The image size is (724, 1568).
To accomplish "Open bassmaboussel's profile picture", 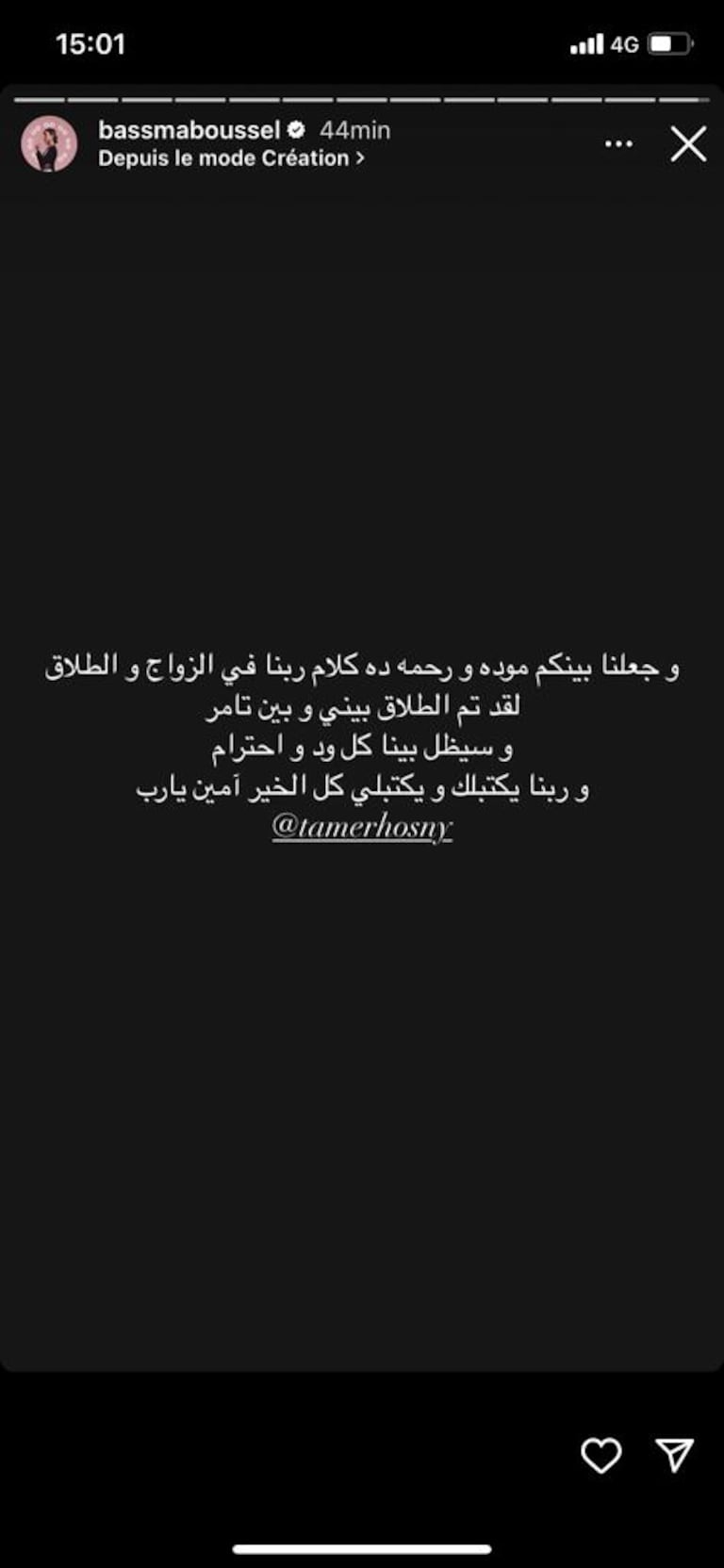I will (x=49, y=144).
